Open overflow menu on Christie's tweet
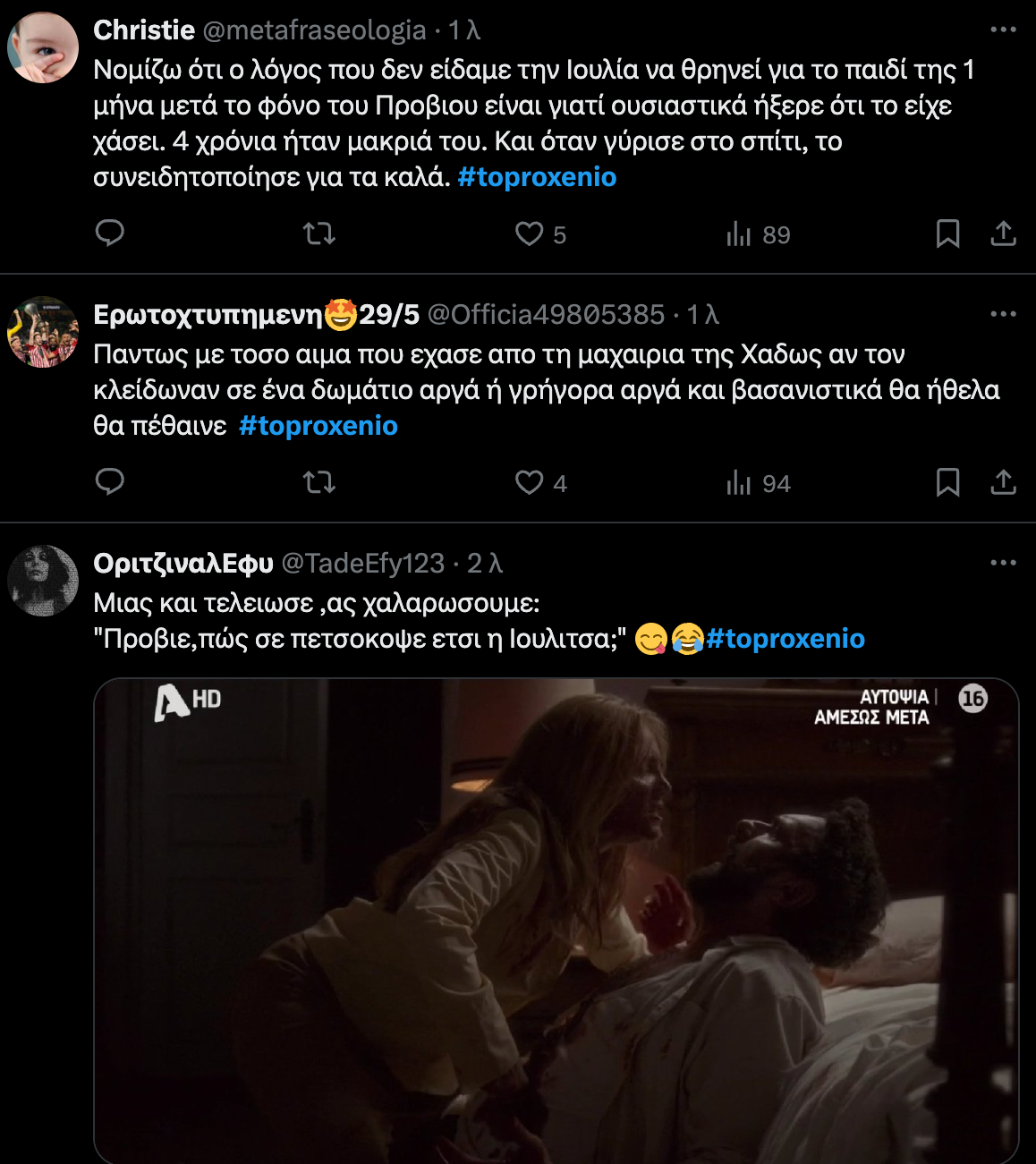 (1003, 30)
